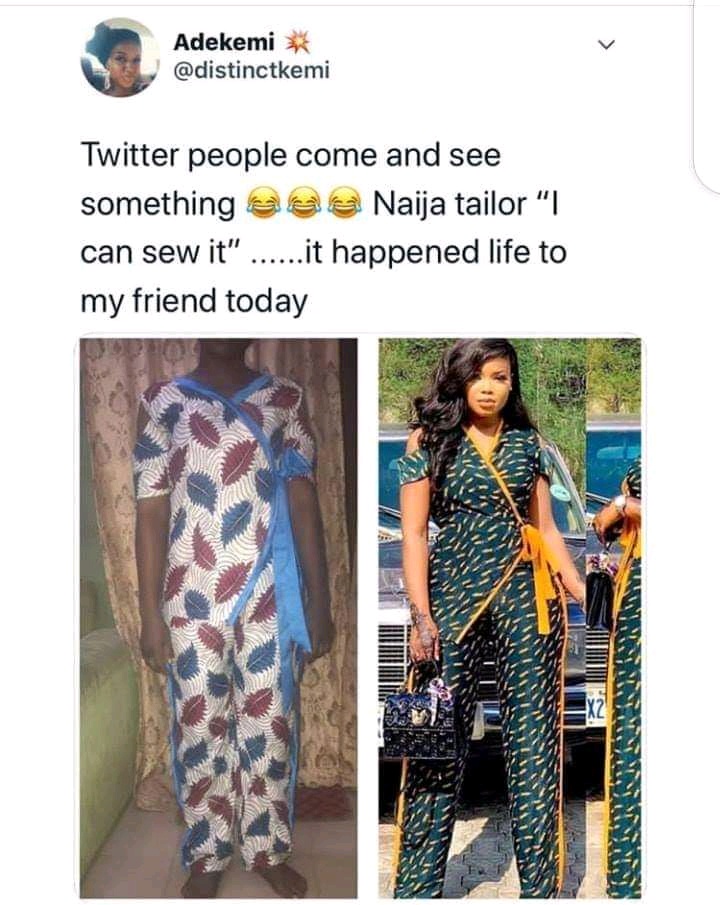Open the @distinctkemi profile handle
720x905 pixels.
point(251,69)
